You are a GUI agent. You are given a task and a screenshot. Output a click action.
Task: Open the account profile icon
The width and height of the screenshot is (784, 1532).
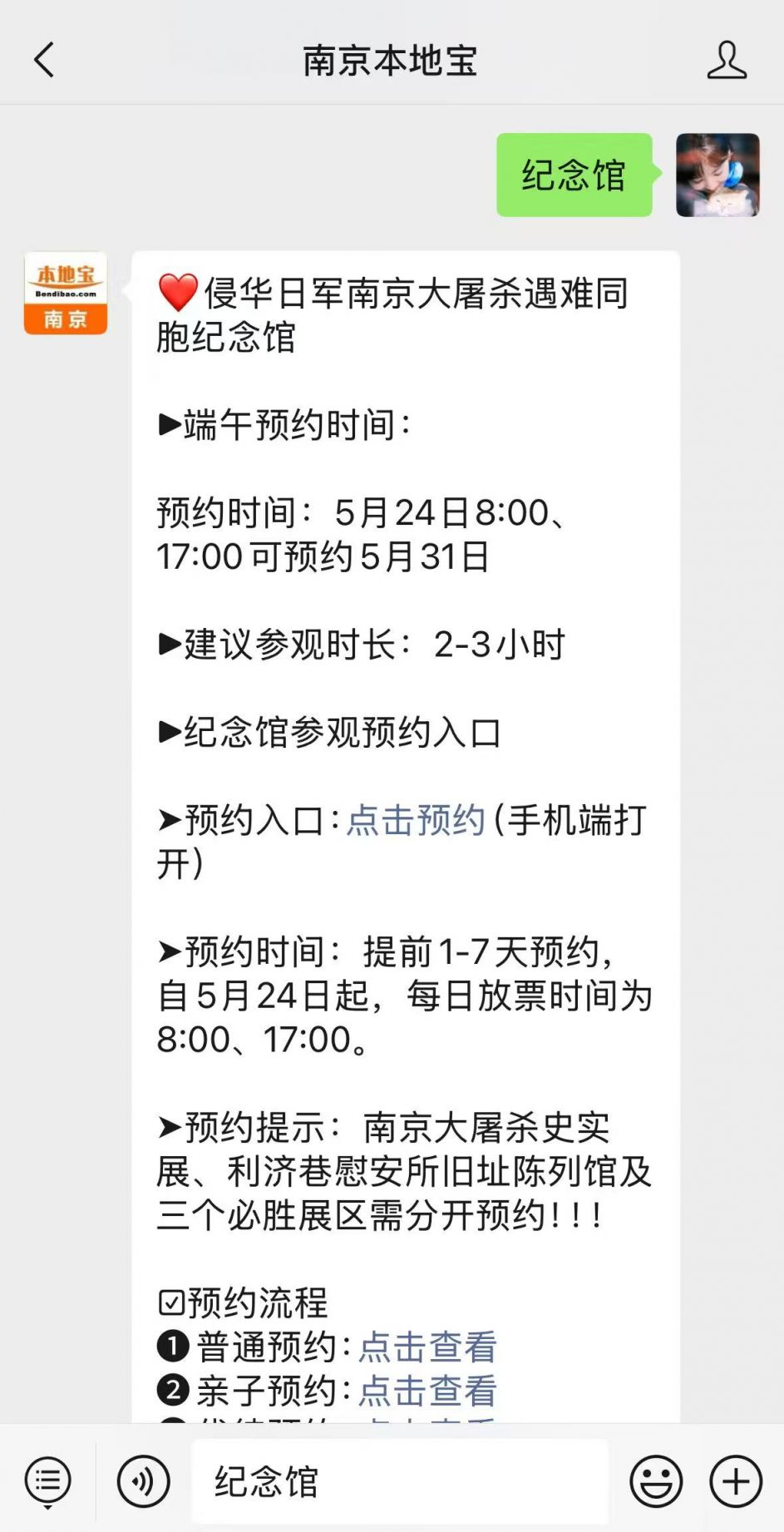point(726,61)
